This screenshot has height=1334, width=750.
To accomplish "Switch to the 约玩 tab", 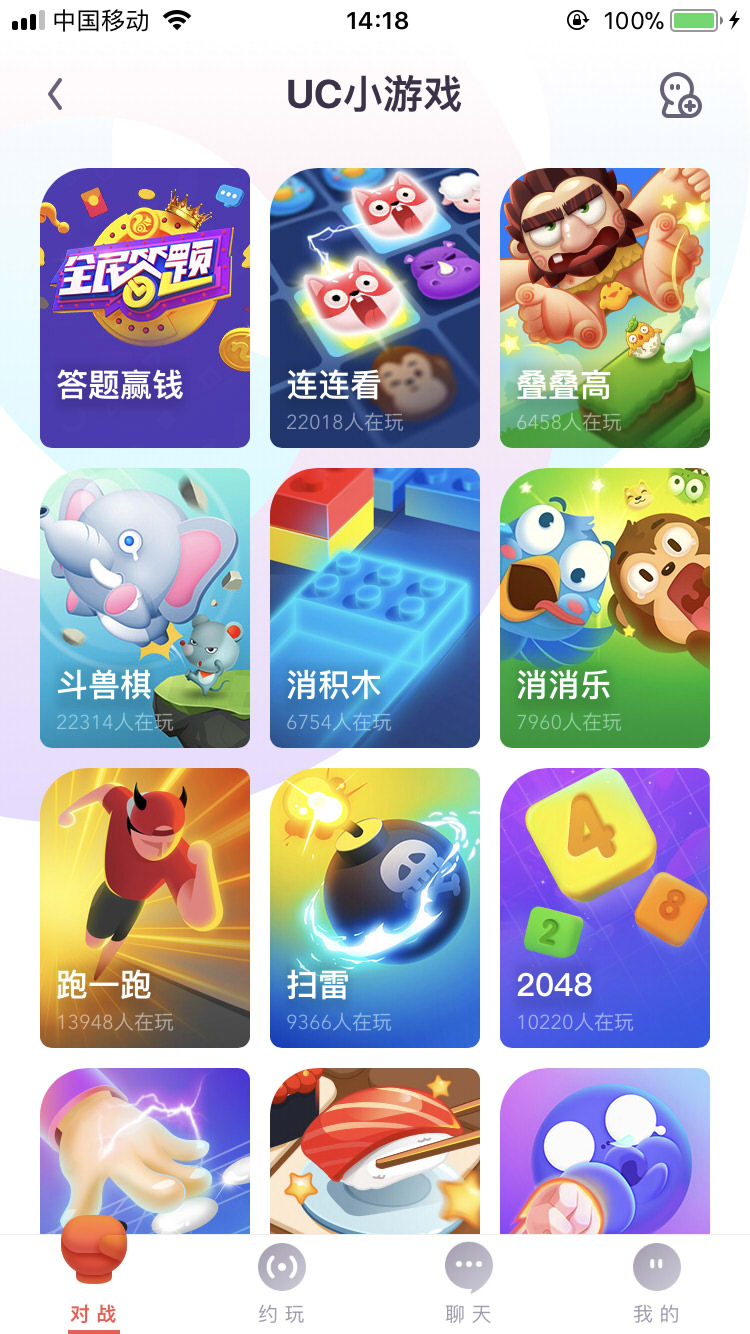I will (x=281, y=1285).
